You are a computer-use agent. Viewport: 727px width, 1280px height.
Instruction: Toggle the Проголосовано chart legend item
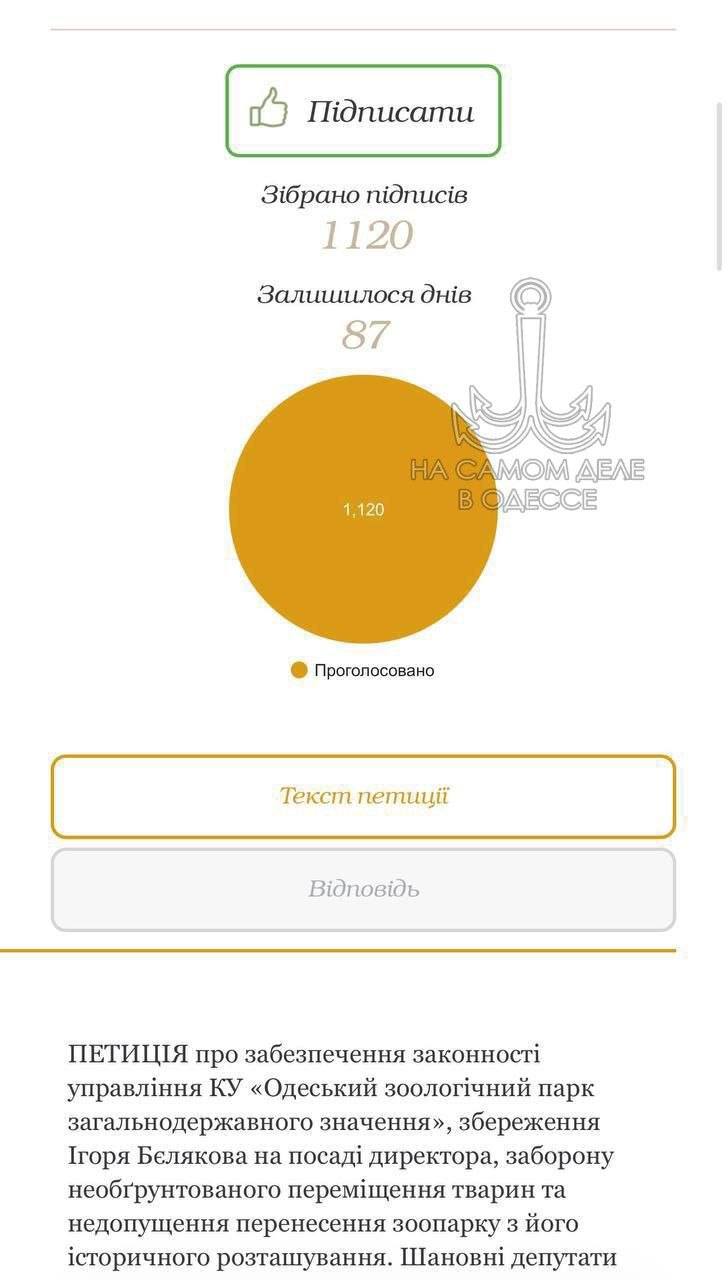coord(363,670)
